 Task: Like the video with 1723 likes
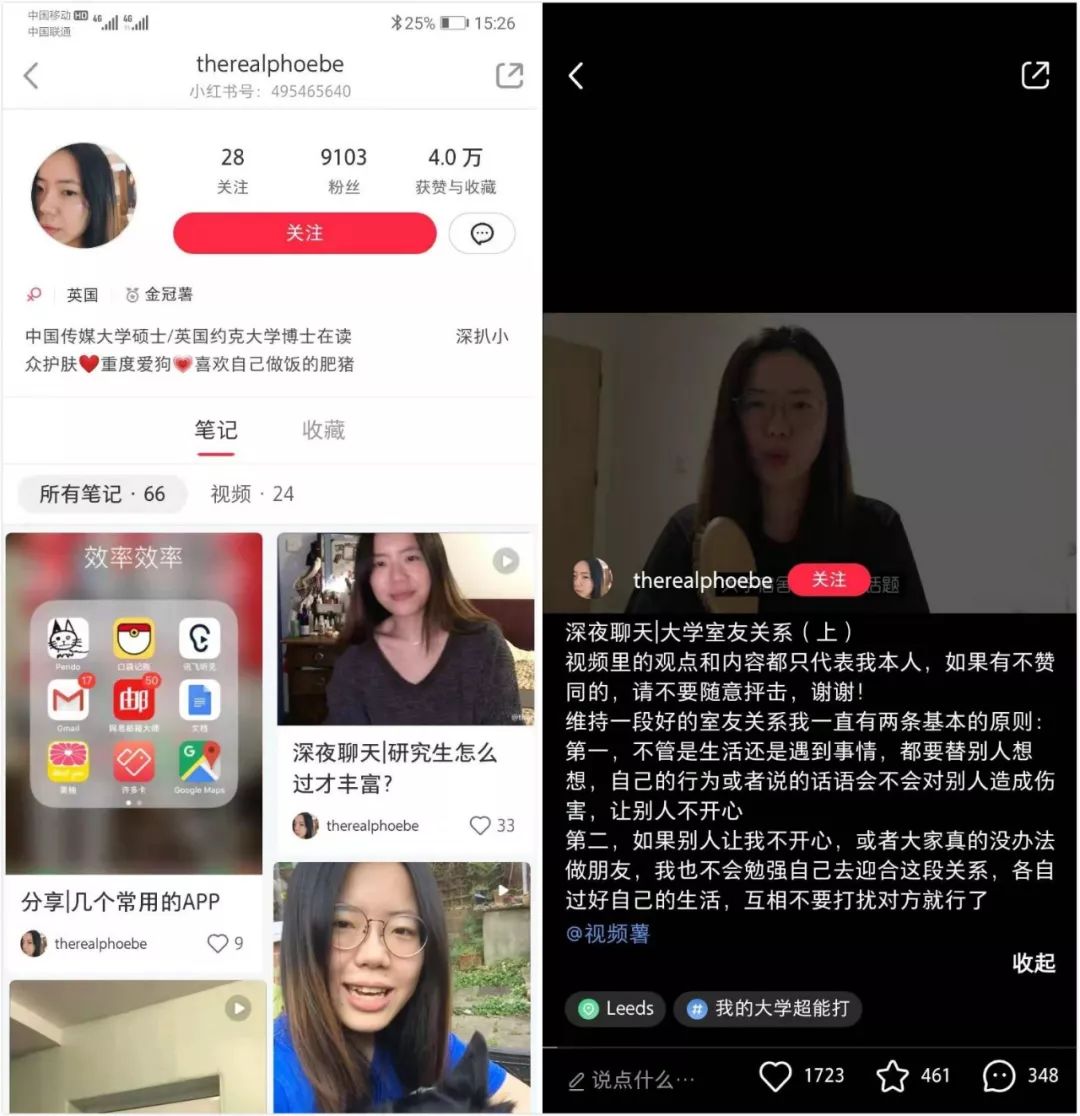pyautogui.click(x=776, y=1076)
